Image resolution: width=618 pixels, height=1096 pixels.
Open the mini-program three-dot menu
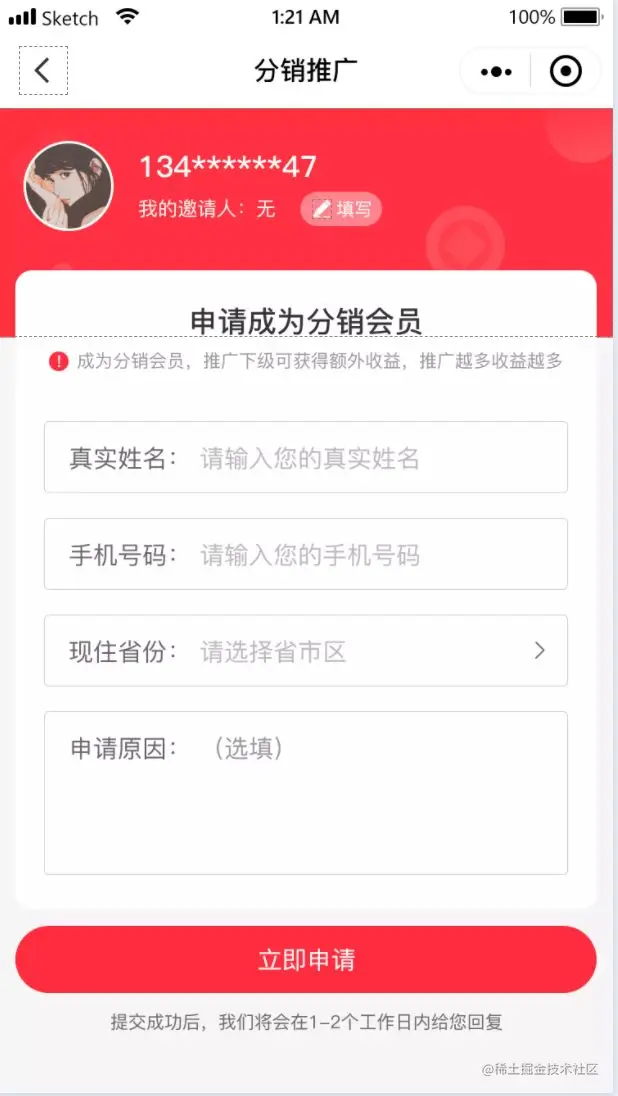pyautogui.click(x=496, y=72)
